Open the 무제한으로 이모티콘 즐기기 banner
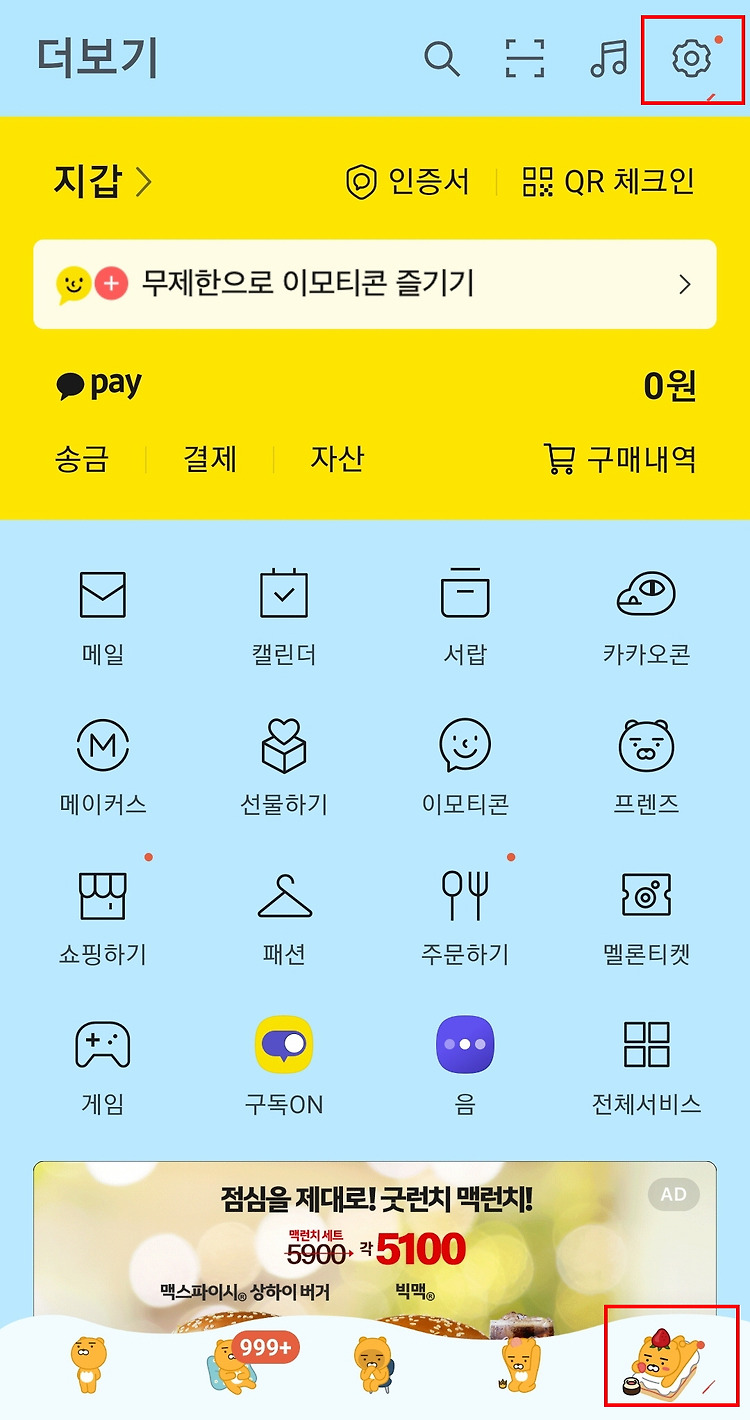Screen dimensions: 750x1420 [x=375, y=284]
